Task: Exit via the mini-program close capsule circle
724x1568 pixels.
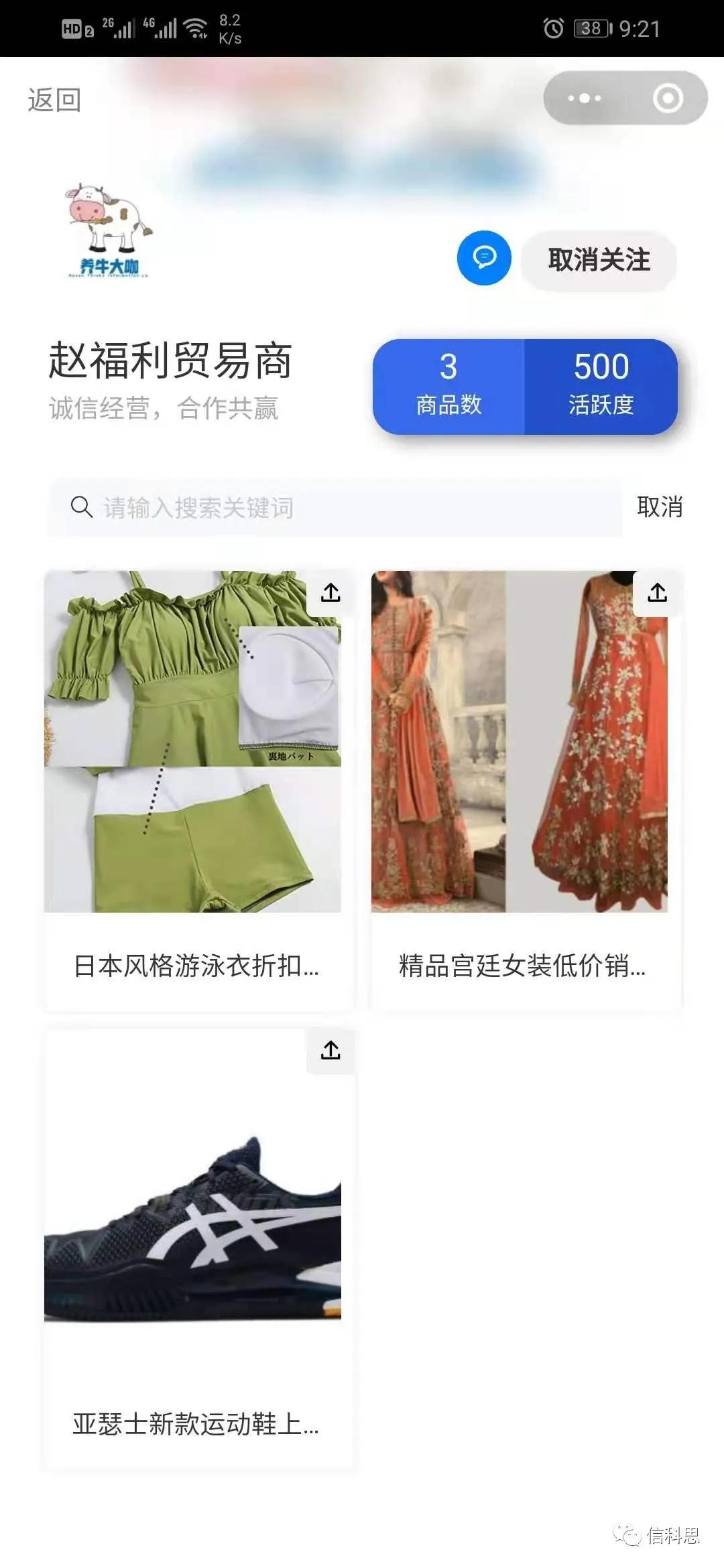Action: [668, 98]
